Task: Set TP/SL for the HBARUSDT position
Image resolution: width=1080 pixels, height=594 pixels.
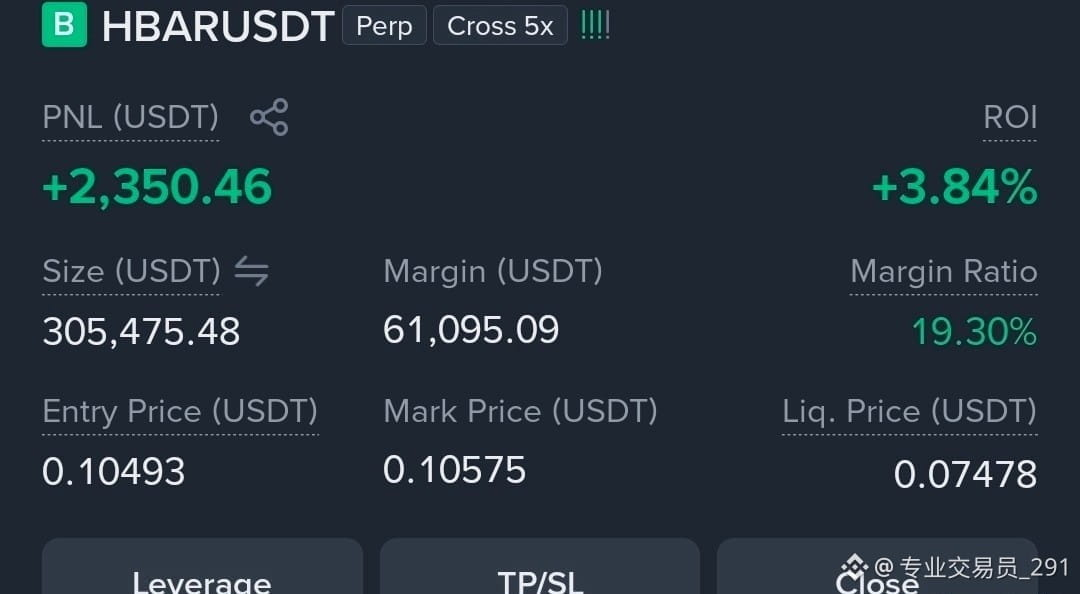Action: 540,566
